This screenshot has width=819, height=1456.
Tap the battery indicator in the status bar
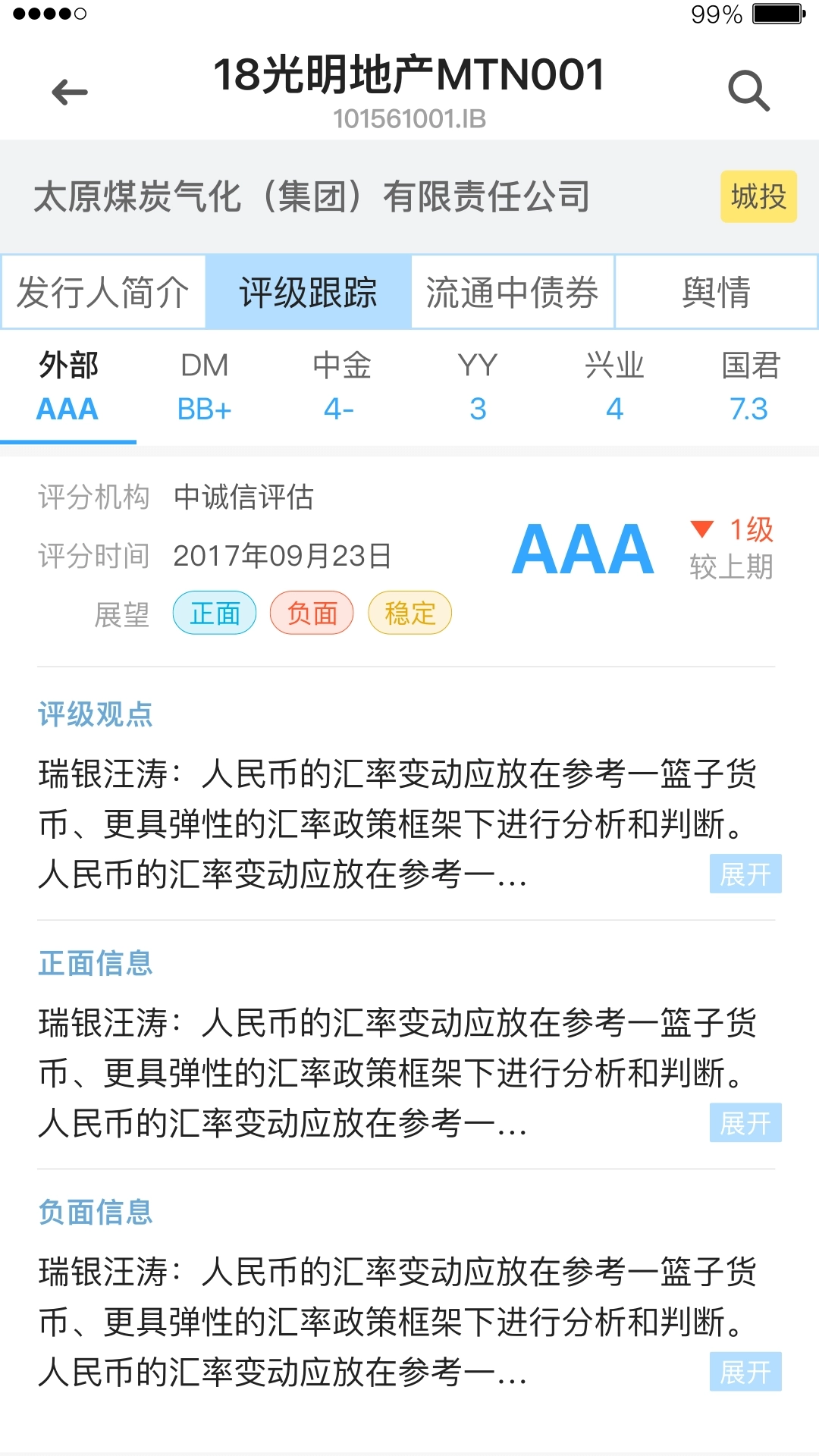pos(775,13)
